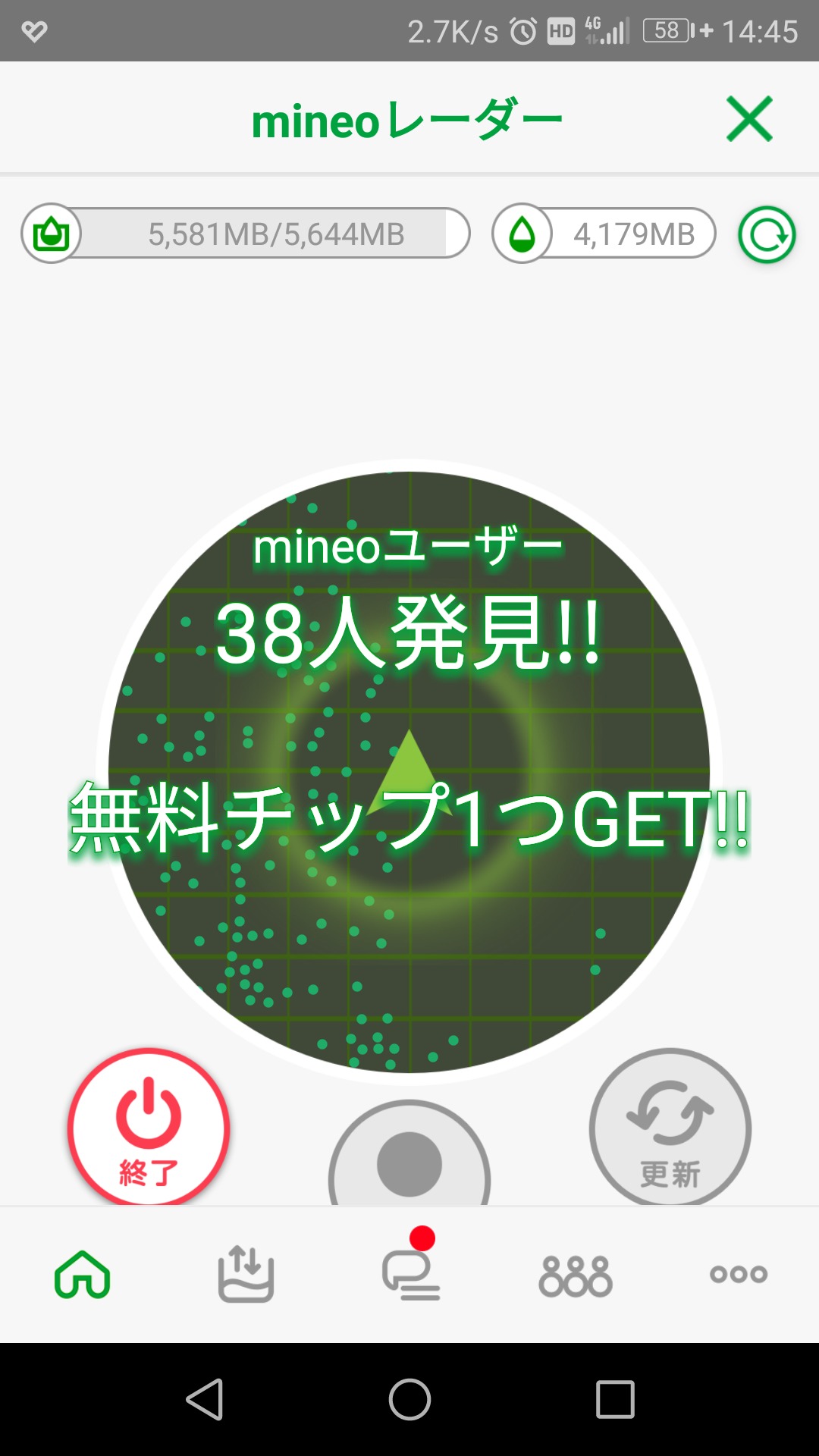This screenshot has width=819, height=1456.
Task: Close the mineo Radar screen
Action: 749,119
